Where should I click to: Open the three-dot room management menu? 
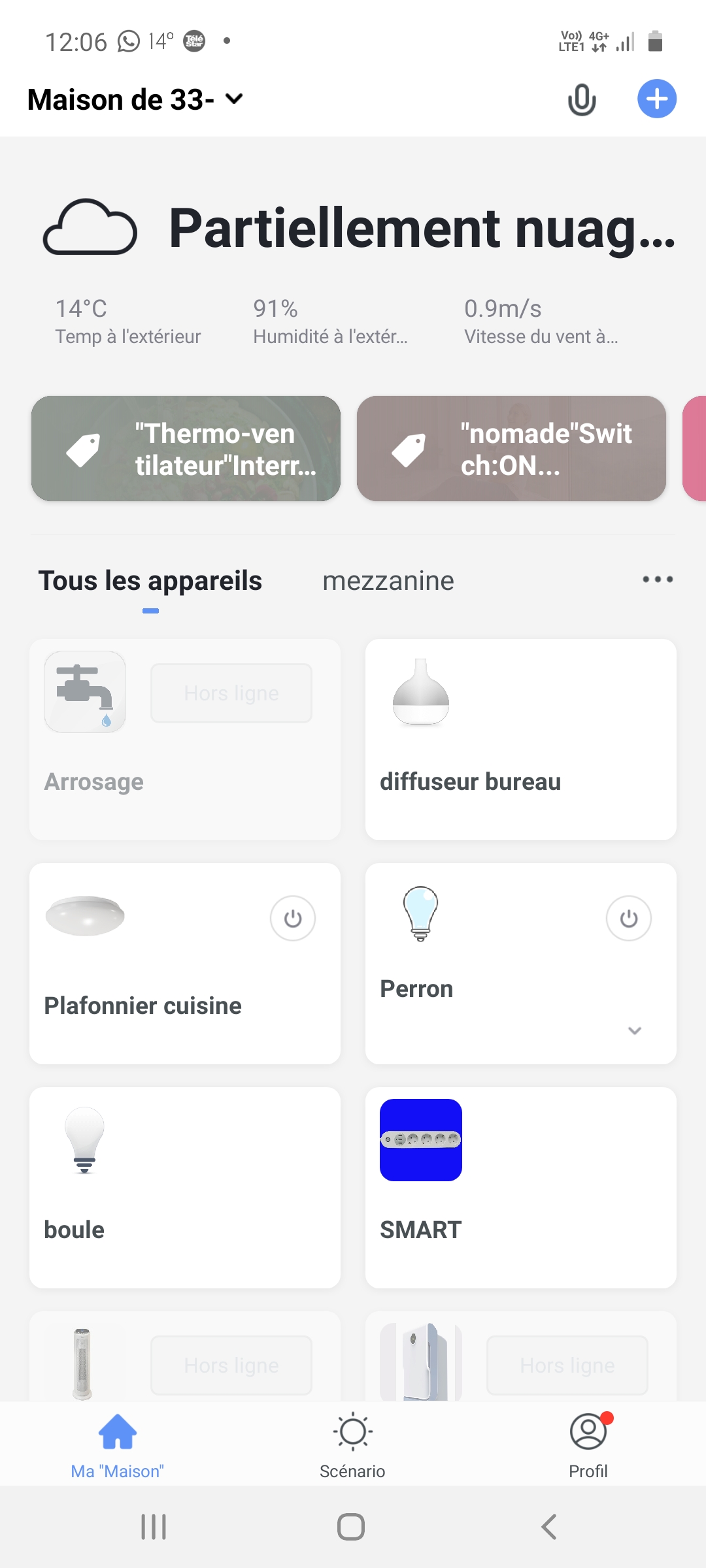(657, 580)
